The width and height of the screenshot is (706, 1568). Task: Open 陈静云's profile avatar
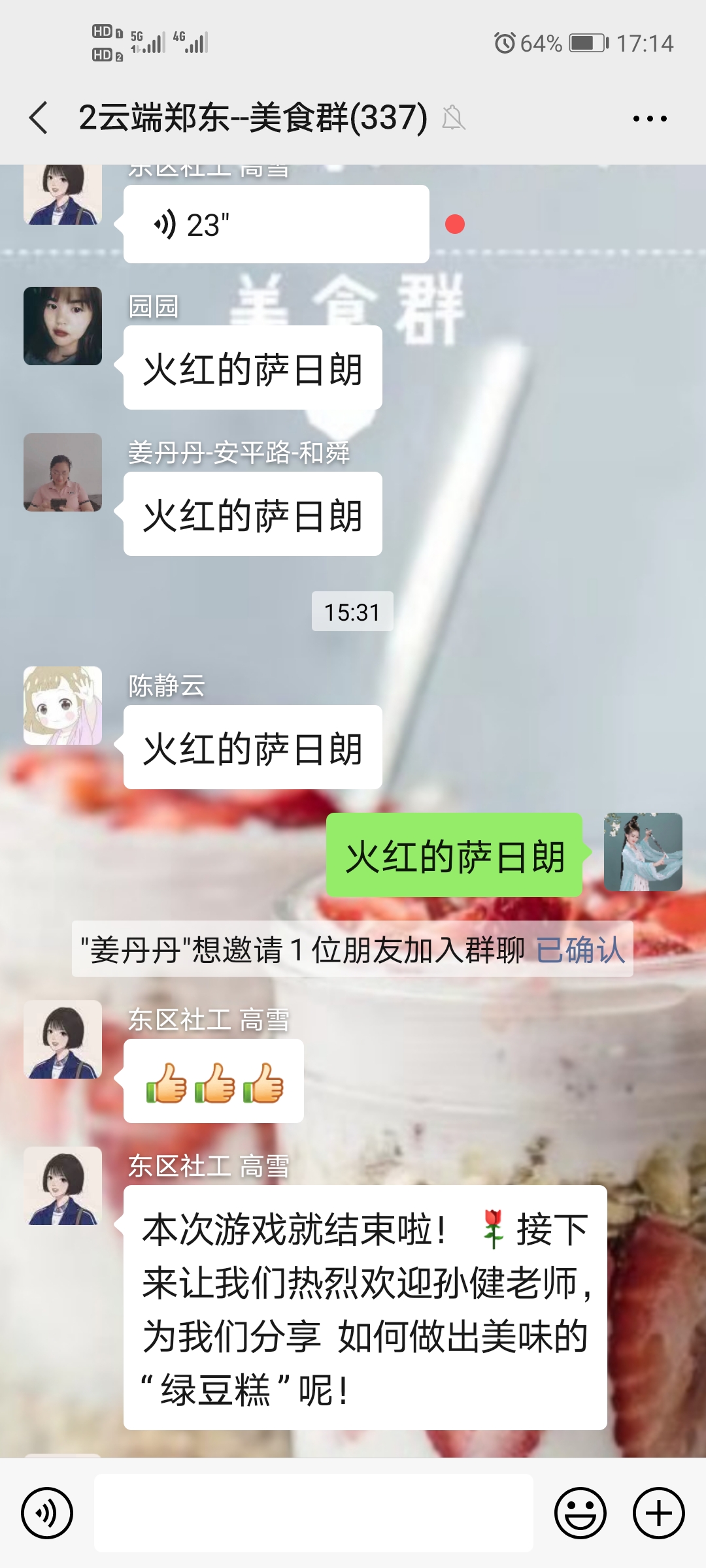[x=63, y=706]
